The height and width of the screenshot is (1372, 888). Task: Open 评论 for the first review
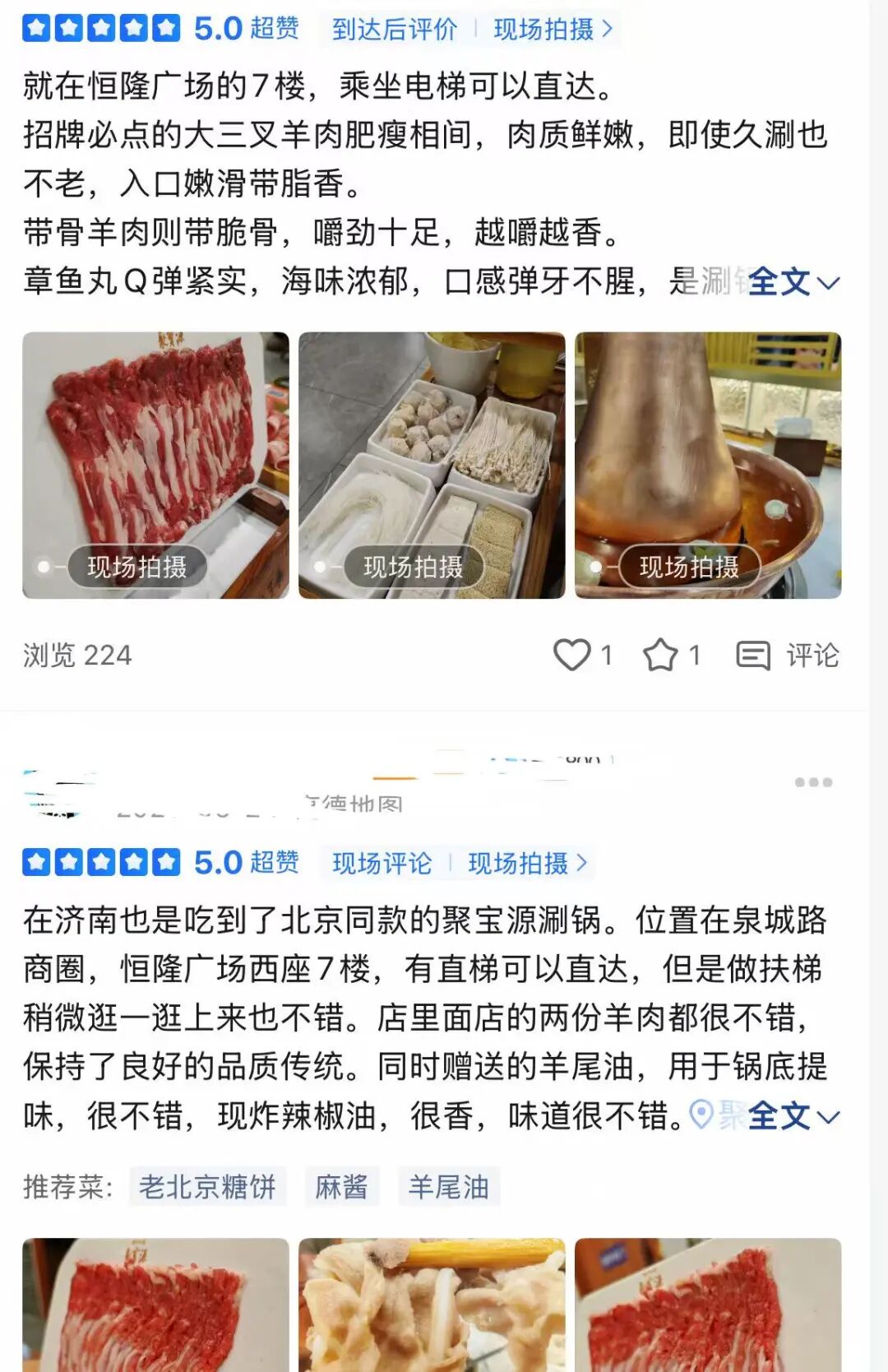pyautogui.click(x=788, y=656)
